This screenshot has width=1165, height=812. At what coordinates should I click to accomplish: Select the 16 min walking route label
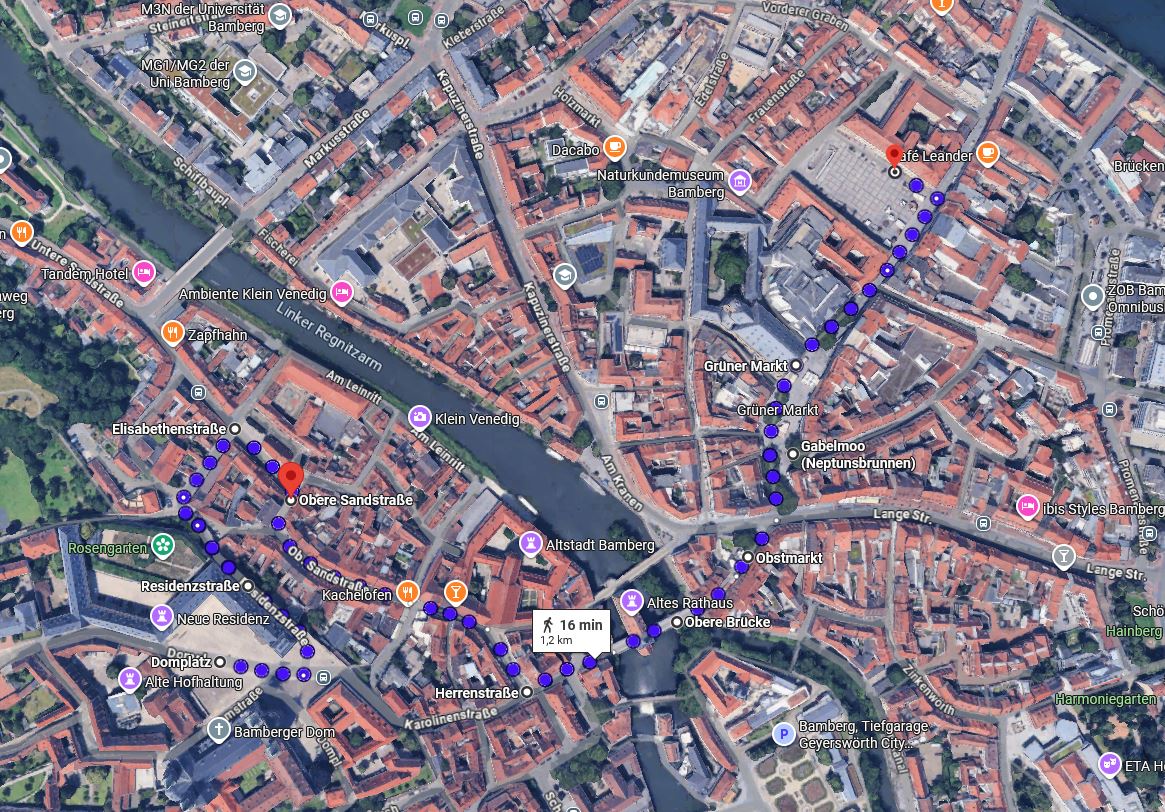pos(571,630)
